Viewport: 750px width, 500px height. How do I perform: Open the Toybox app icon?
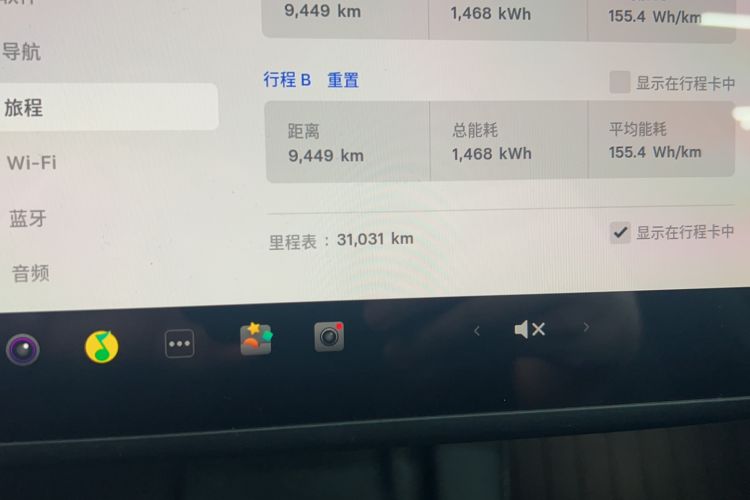coord(256,340)
